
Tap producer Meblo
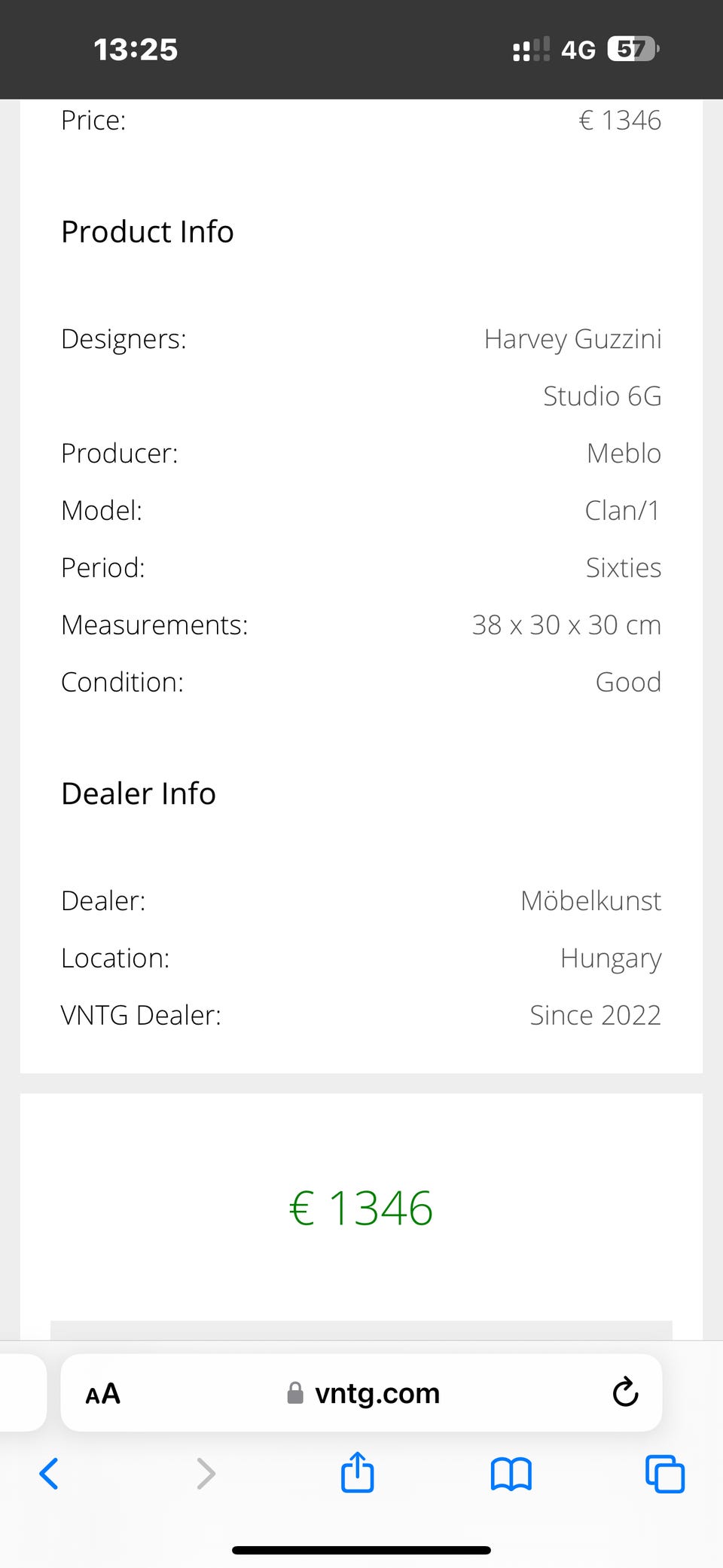624,453
